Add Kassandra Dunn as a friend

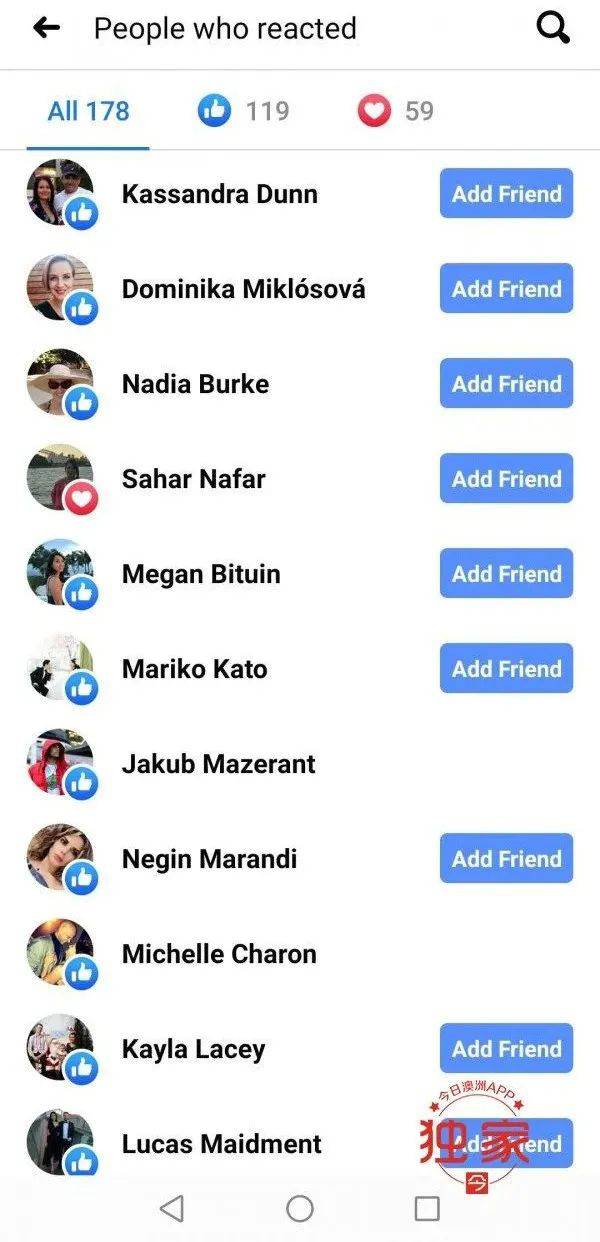click(x=506, y=194)
